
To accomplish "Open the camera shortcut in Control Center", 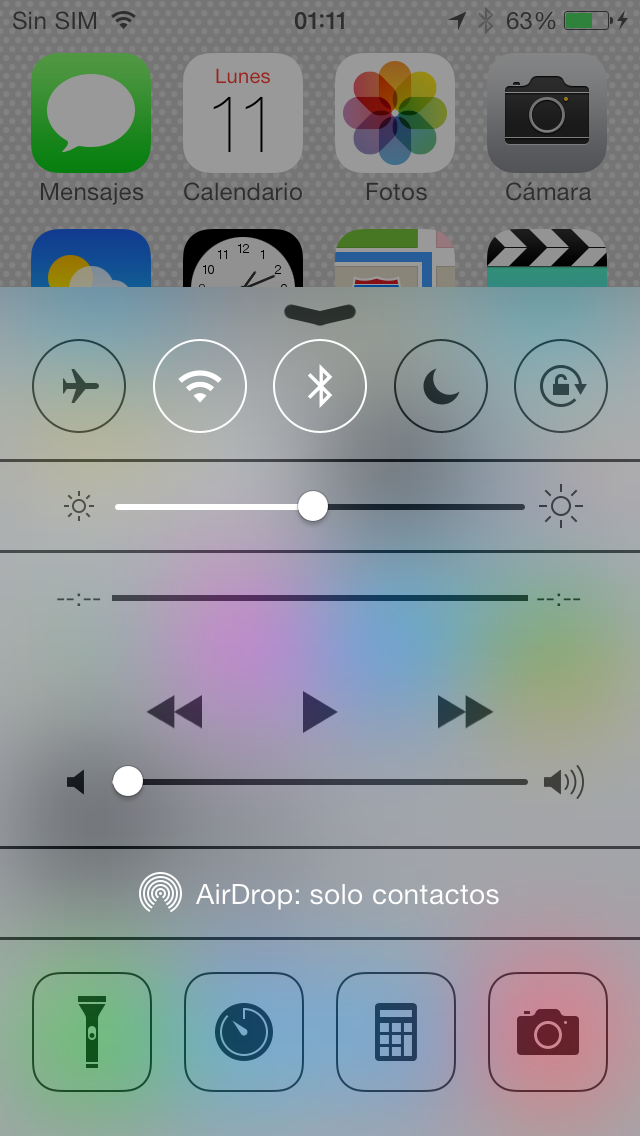I will tap(548, 1031).
